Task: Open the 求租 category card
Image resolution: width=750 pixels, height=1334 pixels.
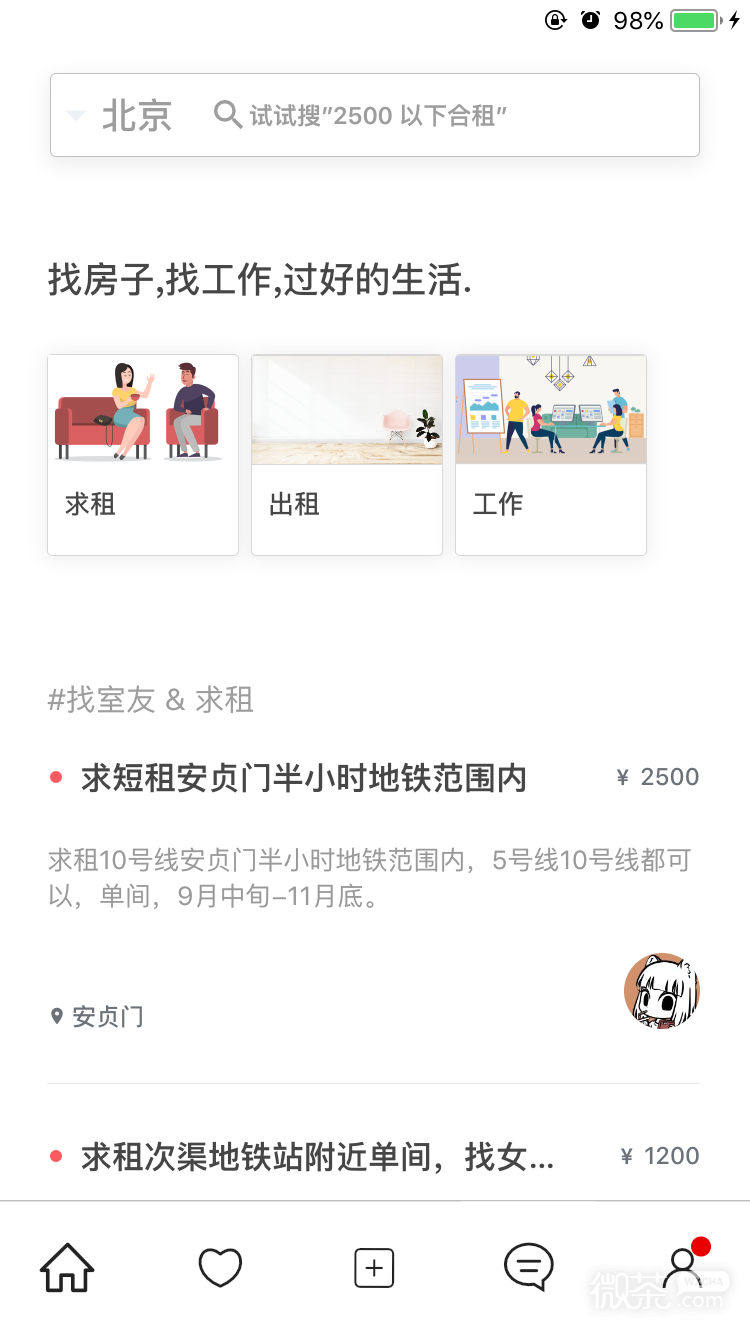Action: [143, 455]
